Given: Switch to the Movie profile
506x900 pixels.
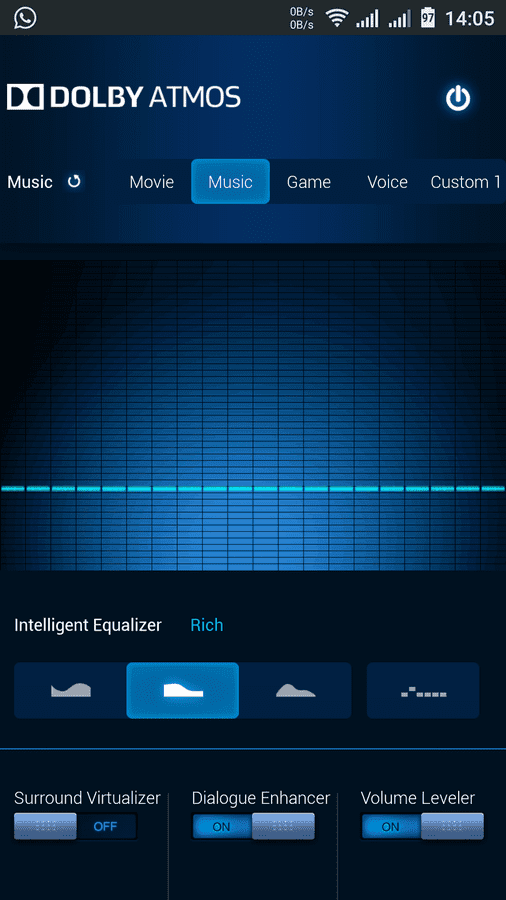Looking at the screenshot, I should pyautogui.click(x=151, y=182).
